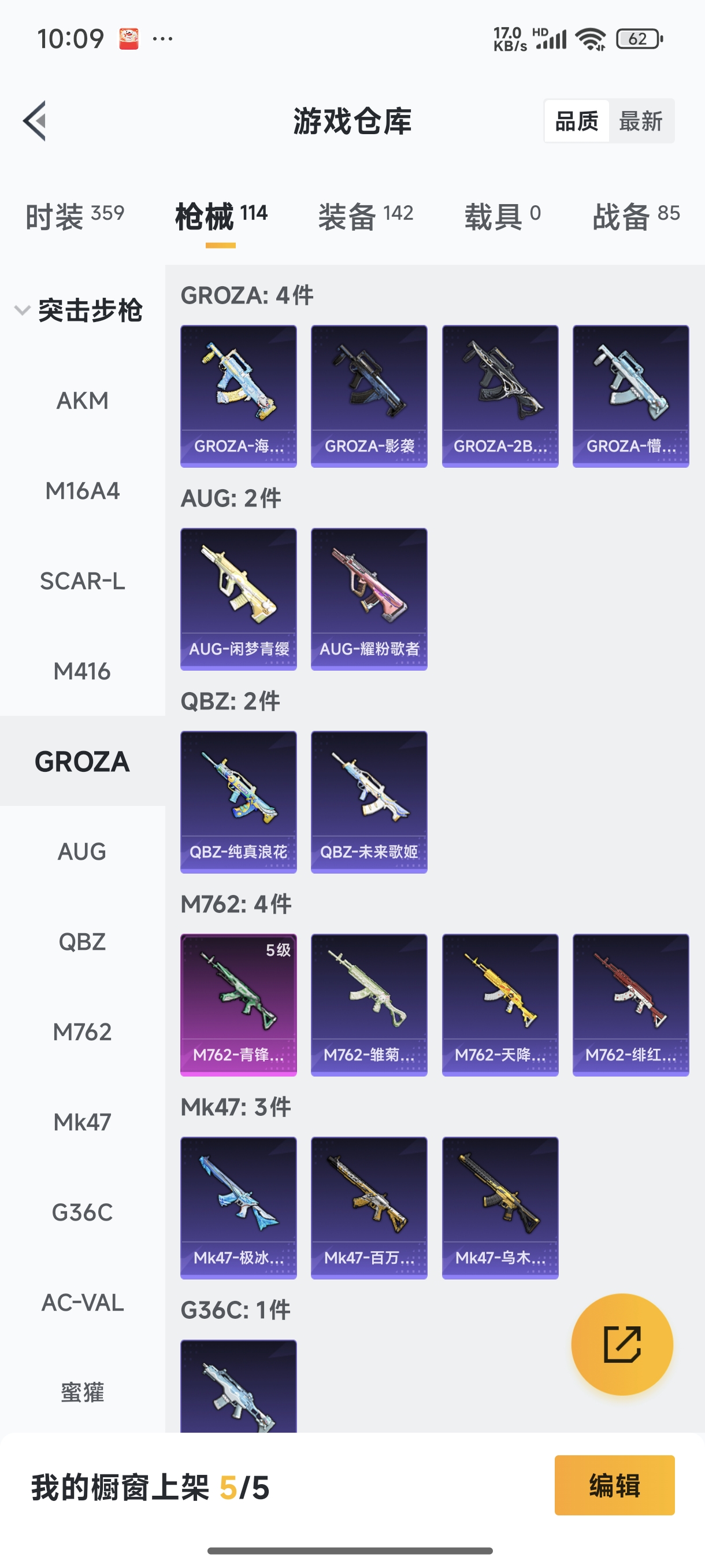705x1568 pixels.
Task: Sort by 品质
Action: click(x=576, y=121)
